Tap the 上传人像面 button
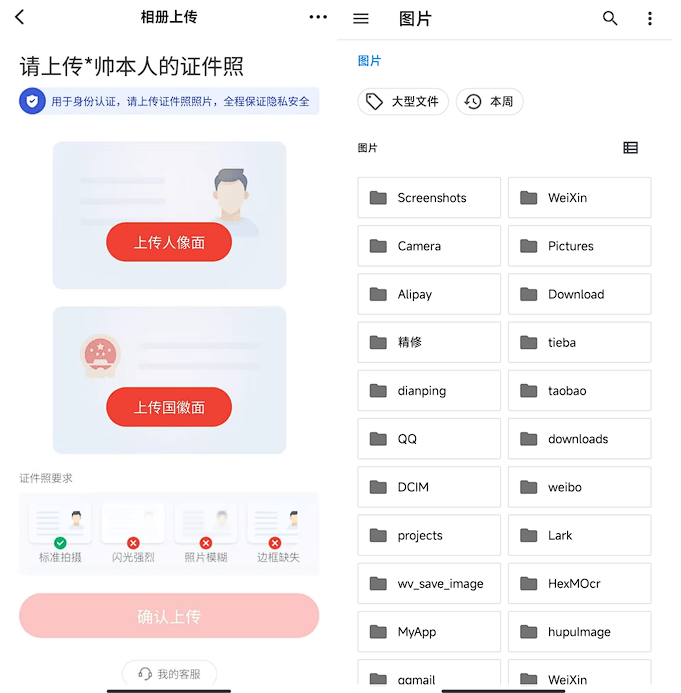This screenshot has height=693, width=681. pyautogui.click(x=169, y=243)
